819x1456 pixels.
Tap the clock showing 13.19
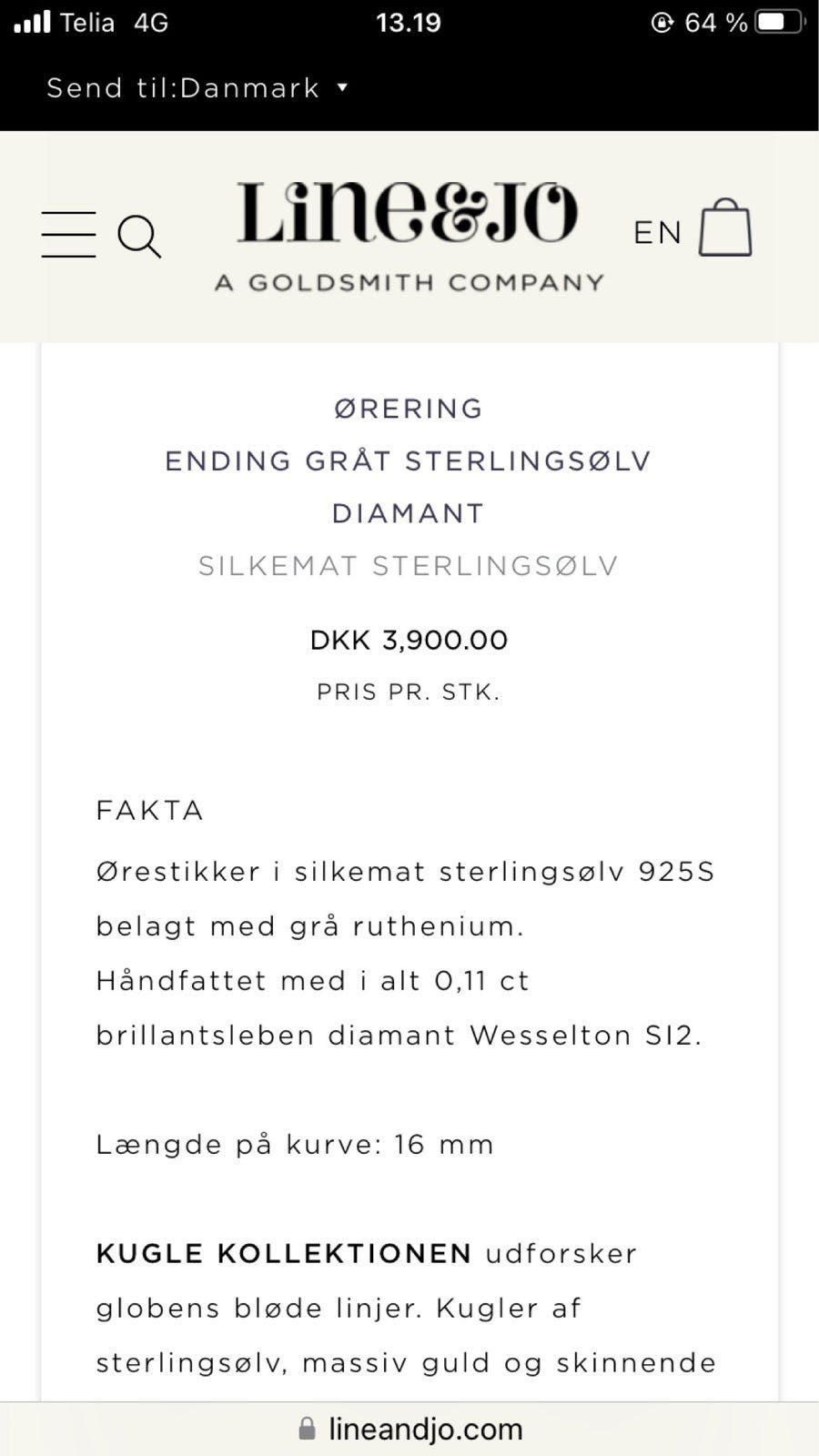click(409, 22)
